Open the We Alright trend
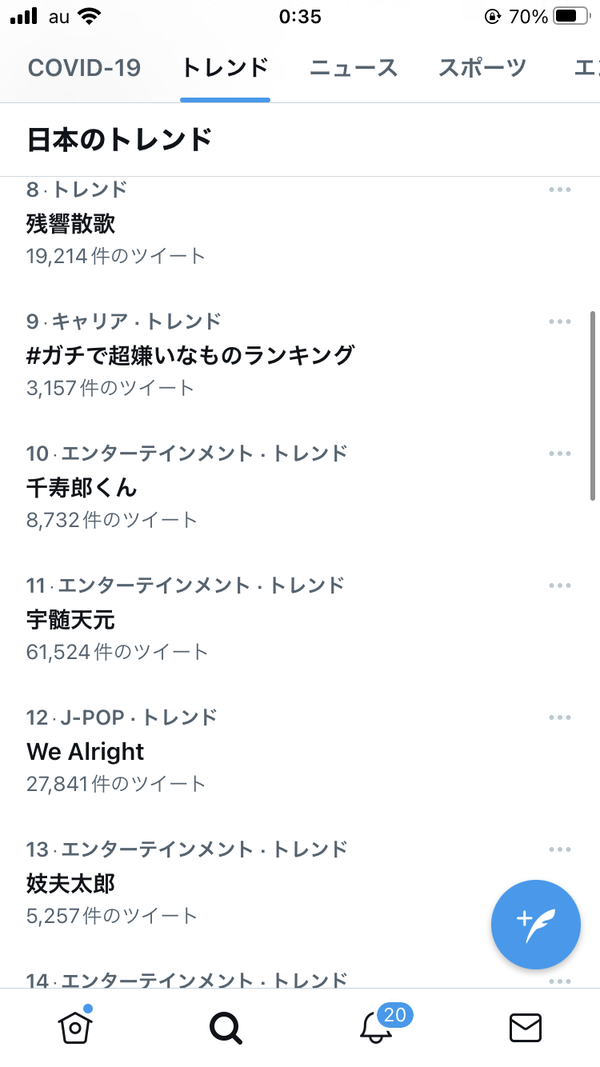The image size is (600, 1067). coord(300,751)
